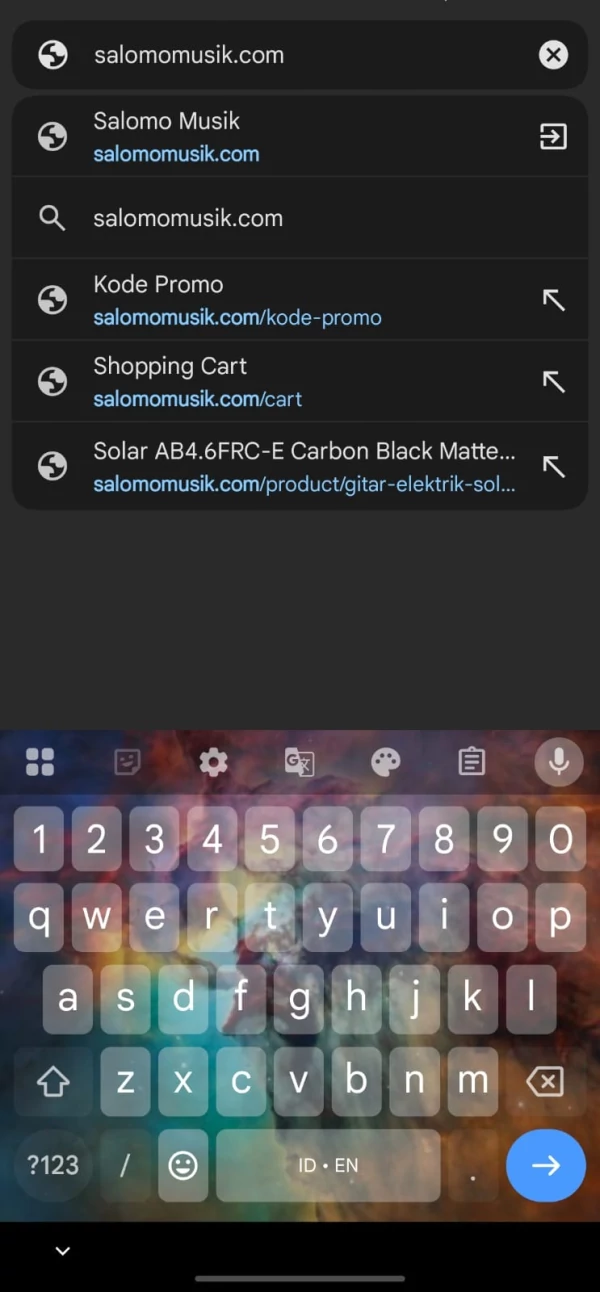Hide the keyboard with the down chevron
The height and width of the screenshot is (1292, 600).
pos(62,1251)
